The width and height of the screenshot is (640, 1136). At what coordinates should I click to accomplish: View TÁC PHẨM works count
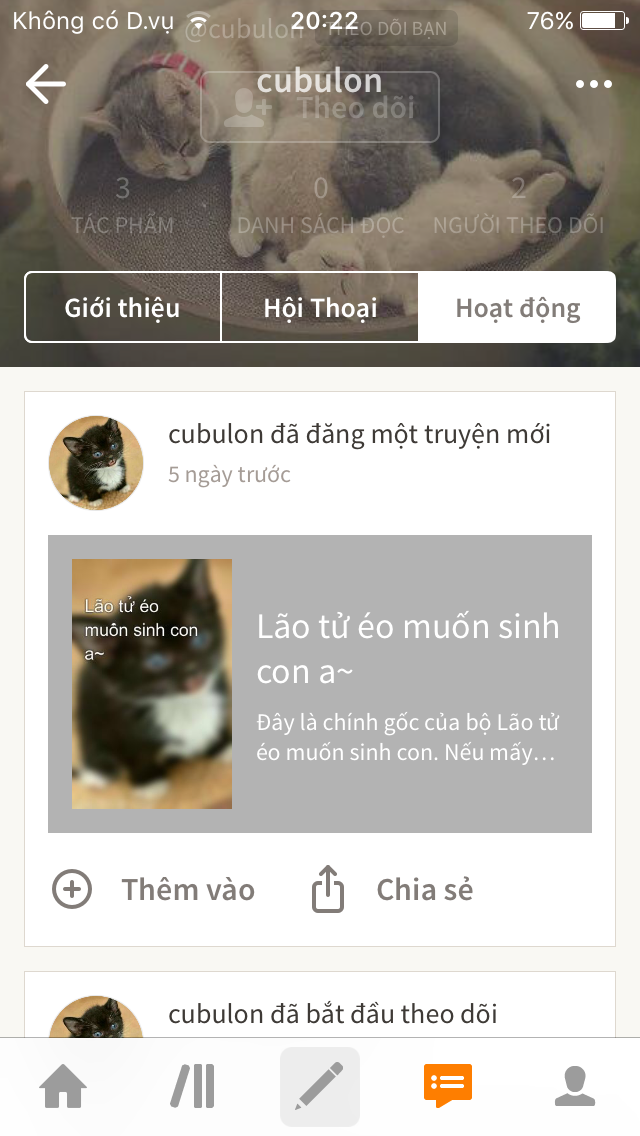pyautogui.click(x=123, y=207)
